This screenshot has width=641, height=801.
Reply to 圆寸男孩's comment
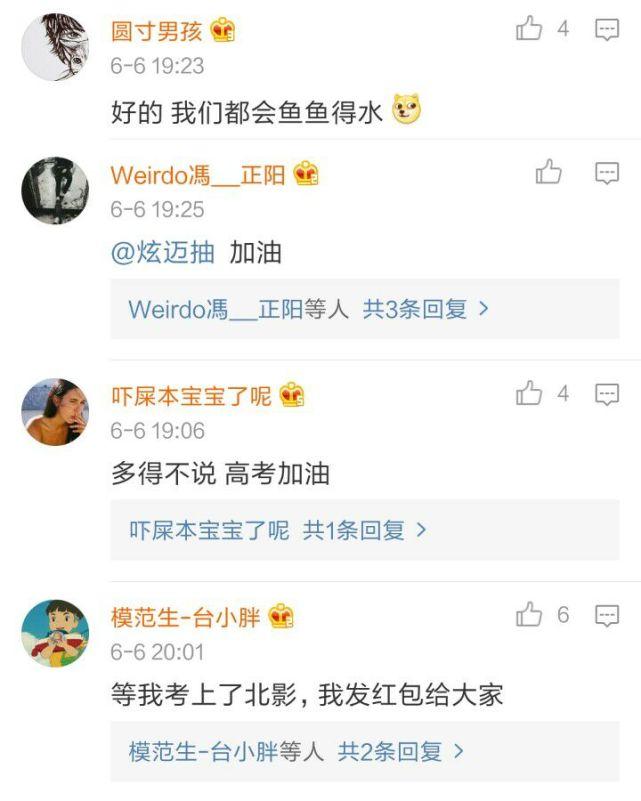(x=607, y=30)
